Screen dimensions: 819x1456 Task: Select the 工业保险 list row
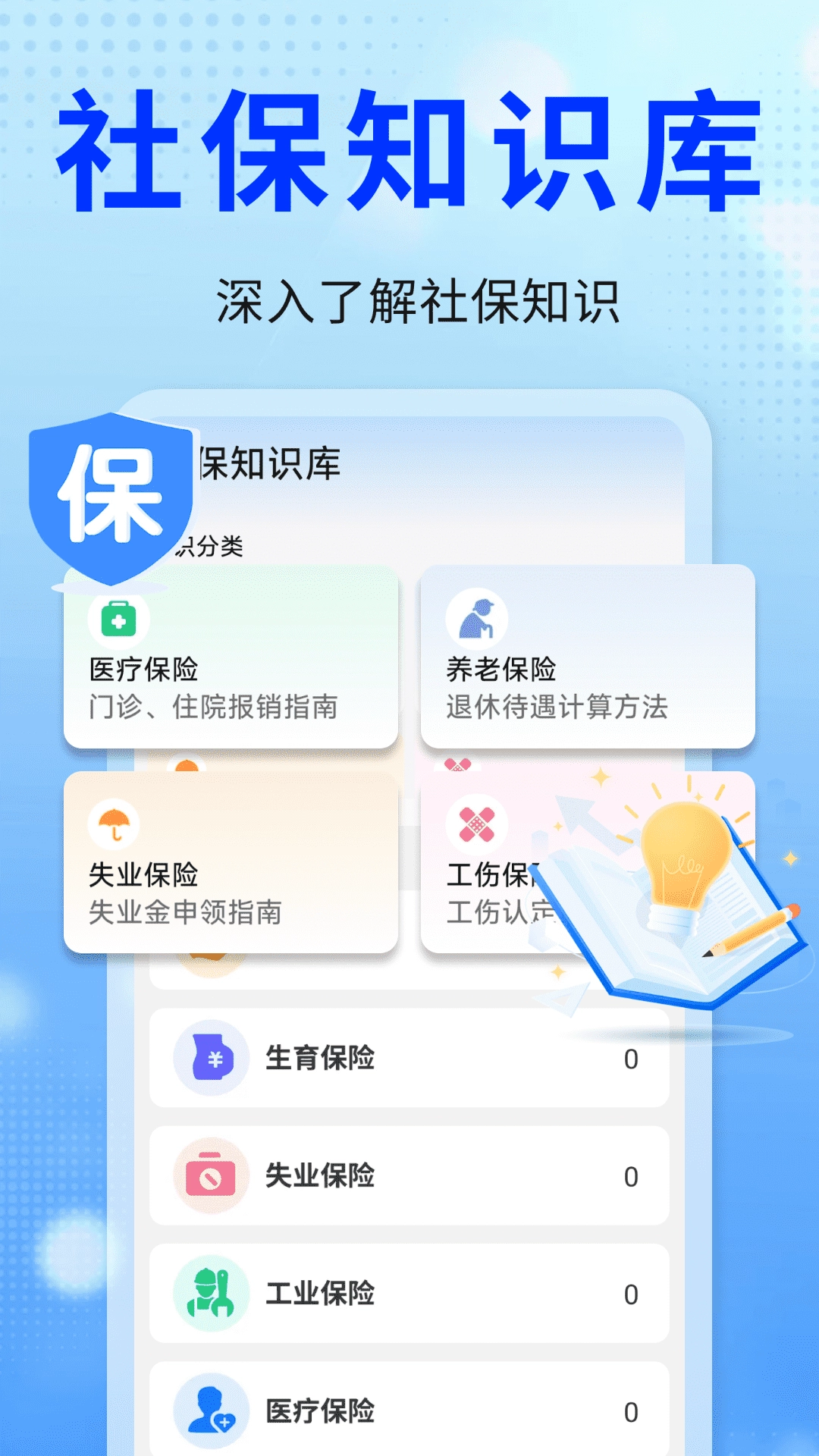[409, 1293]
